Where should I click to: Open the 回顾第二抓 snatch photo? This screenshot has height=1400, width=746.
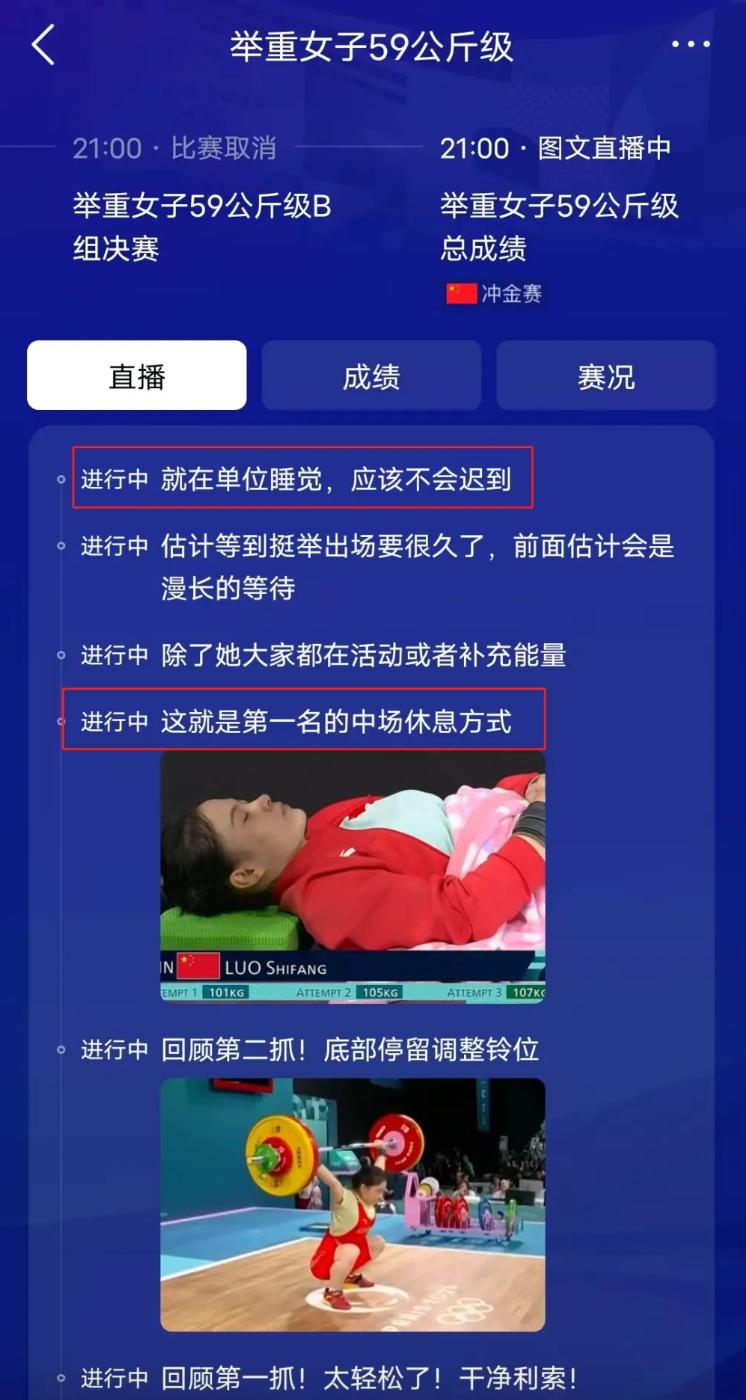[x=352, y=1204]
